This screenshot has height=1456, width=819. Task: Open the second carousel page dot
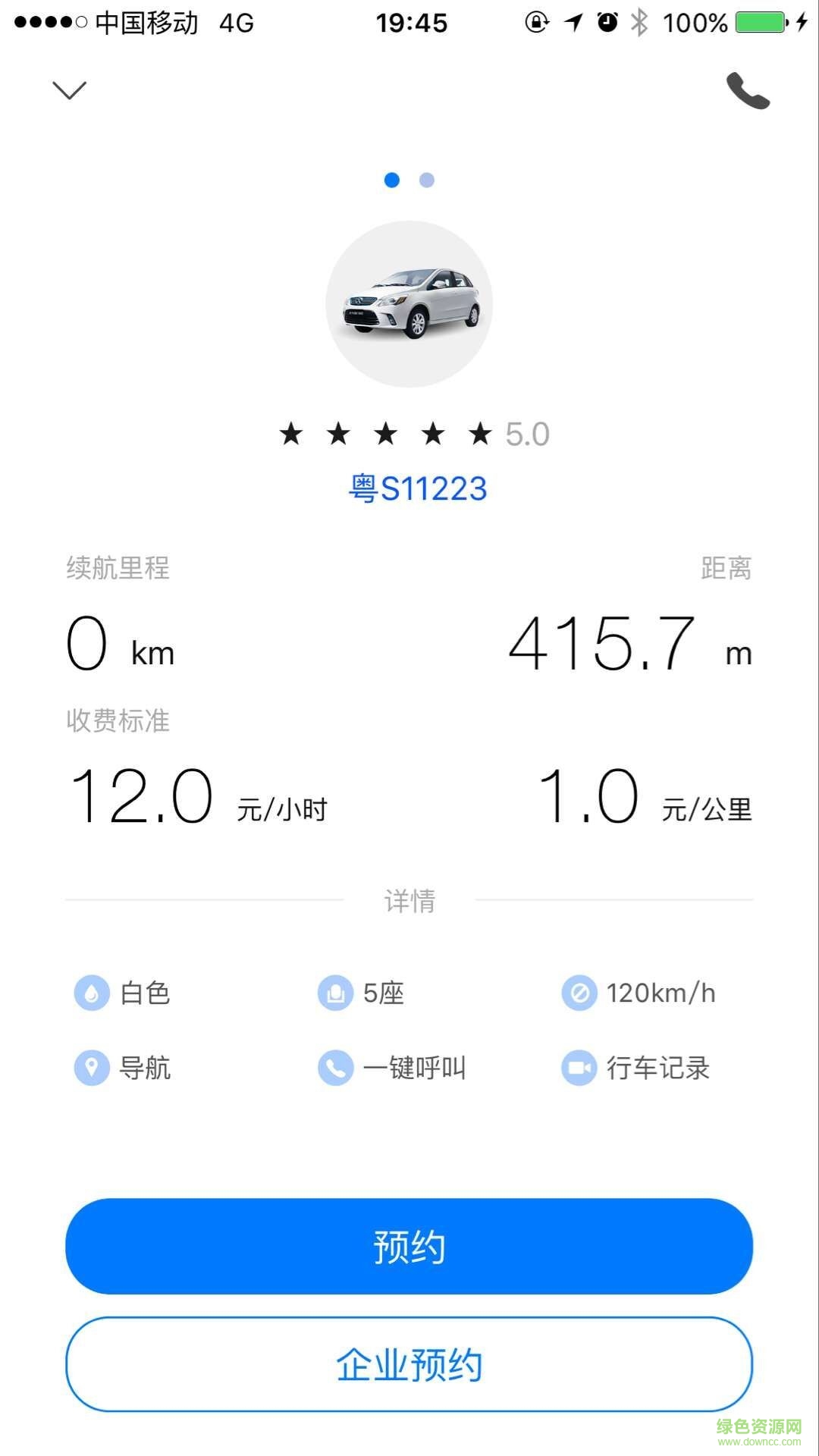pos(427,180)
